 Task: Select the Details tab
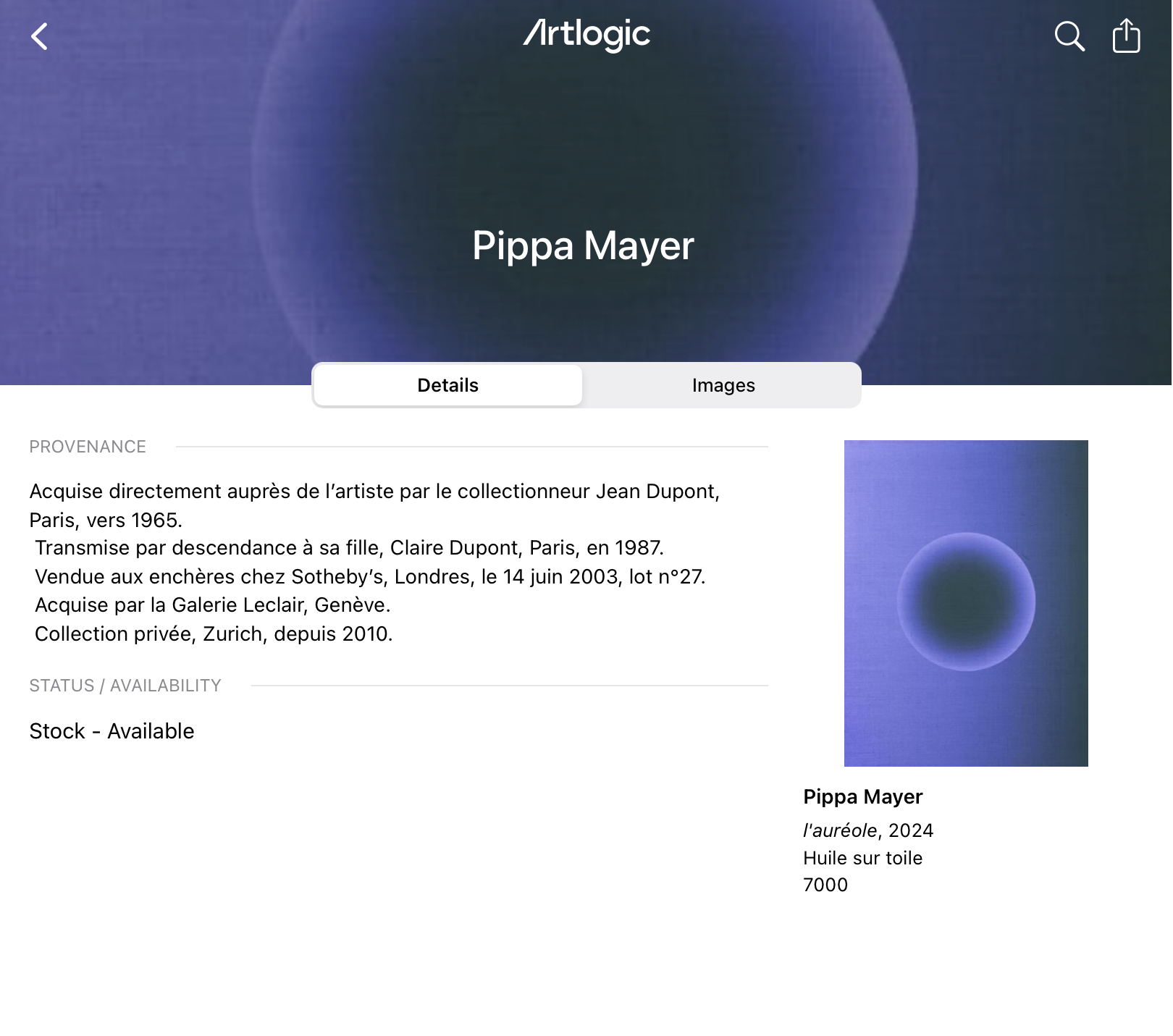pyautogui.click(x=447, y=385)
